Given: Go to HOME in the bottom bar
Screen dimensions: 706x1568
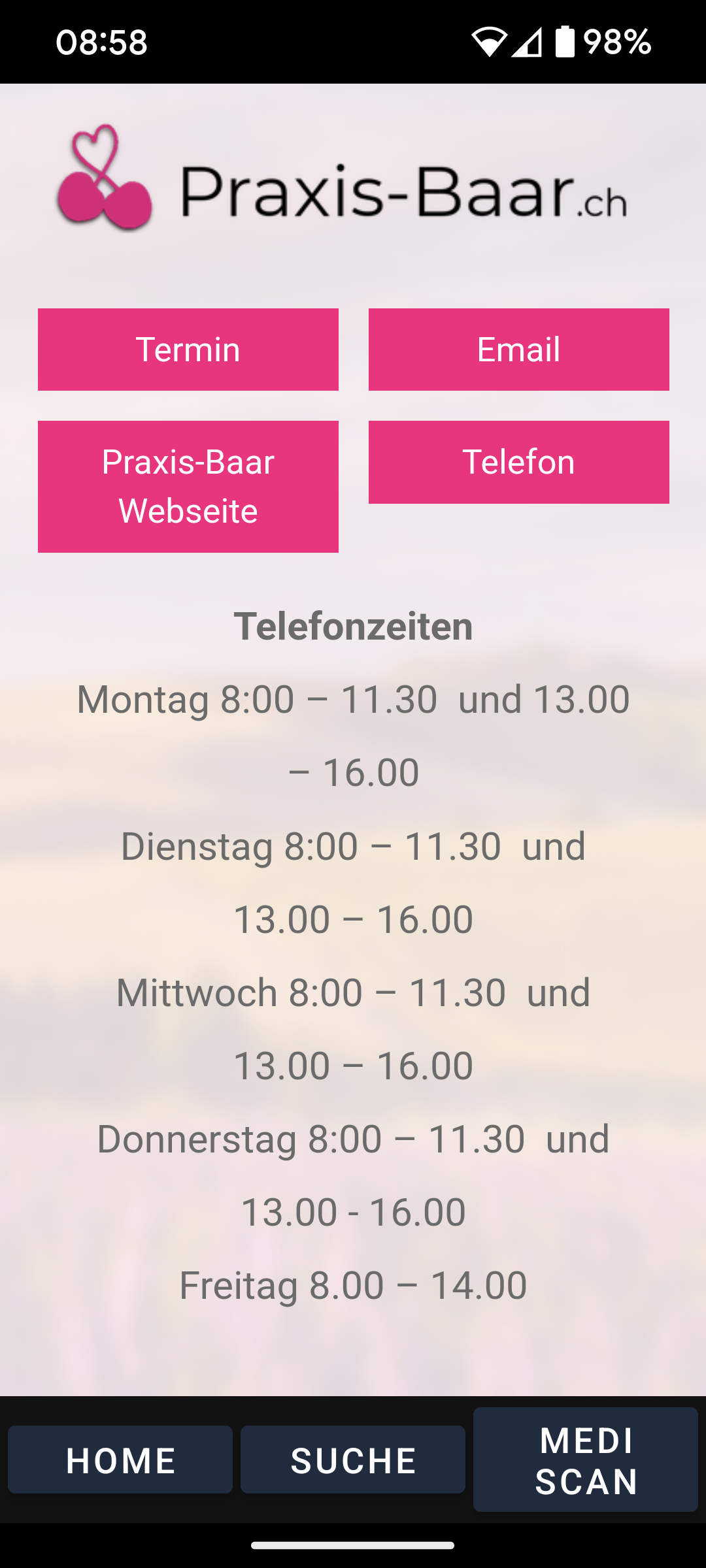Looking at the screenshot, I should pos(120,1460).
